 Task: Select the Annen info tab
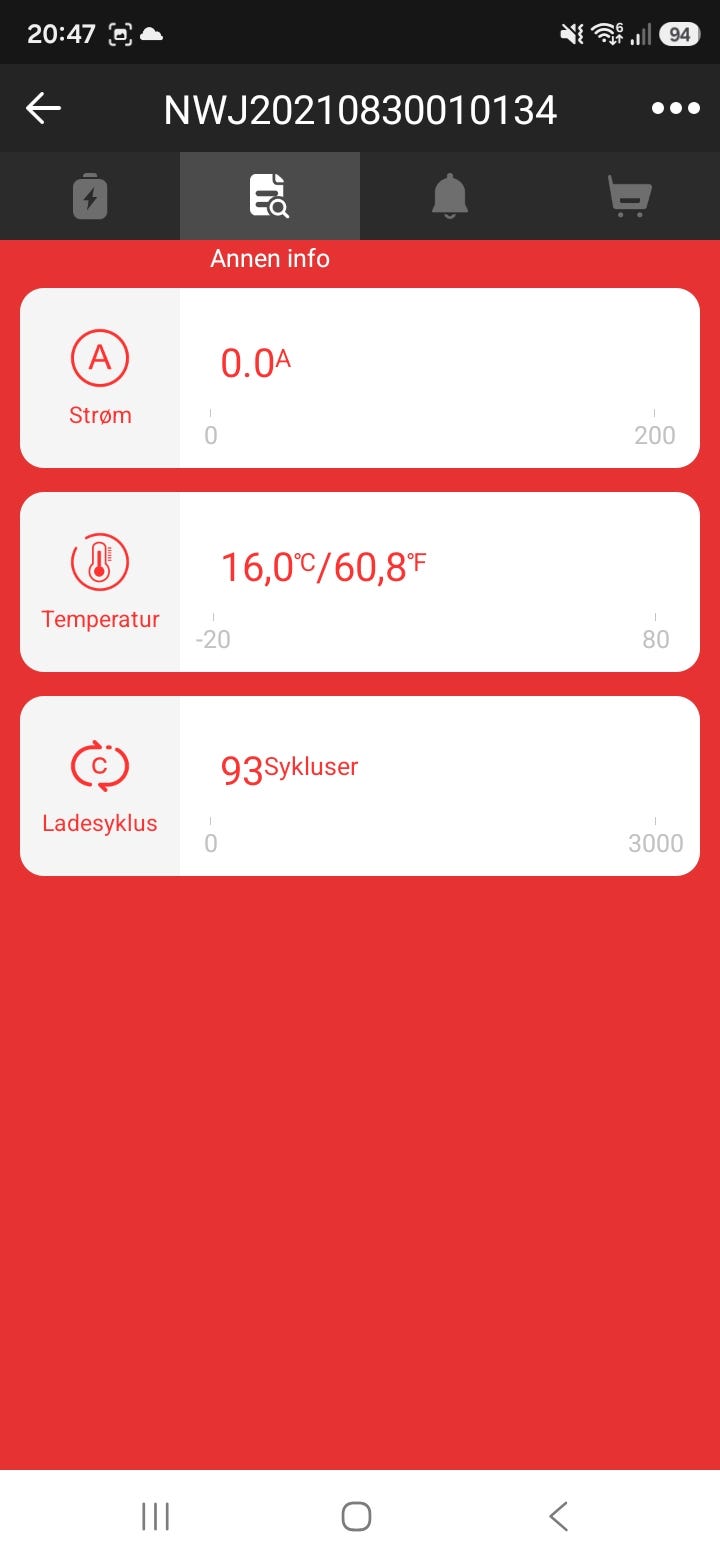click(270, 196)
